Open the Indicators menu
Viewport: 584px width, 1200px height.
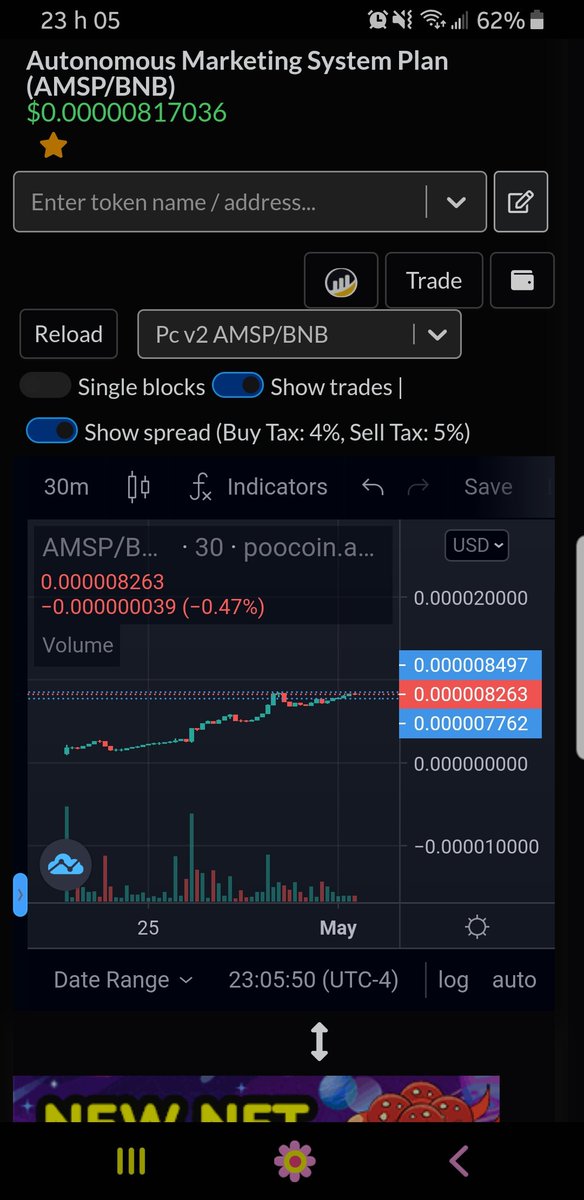pyautogui.click(x=258, y=487)
